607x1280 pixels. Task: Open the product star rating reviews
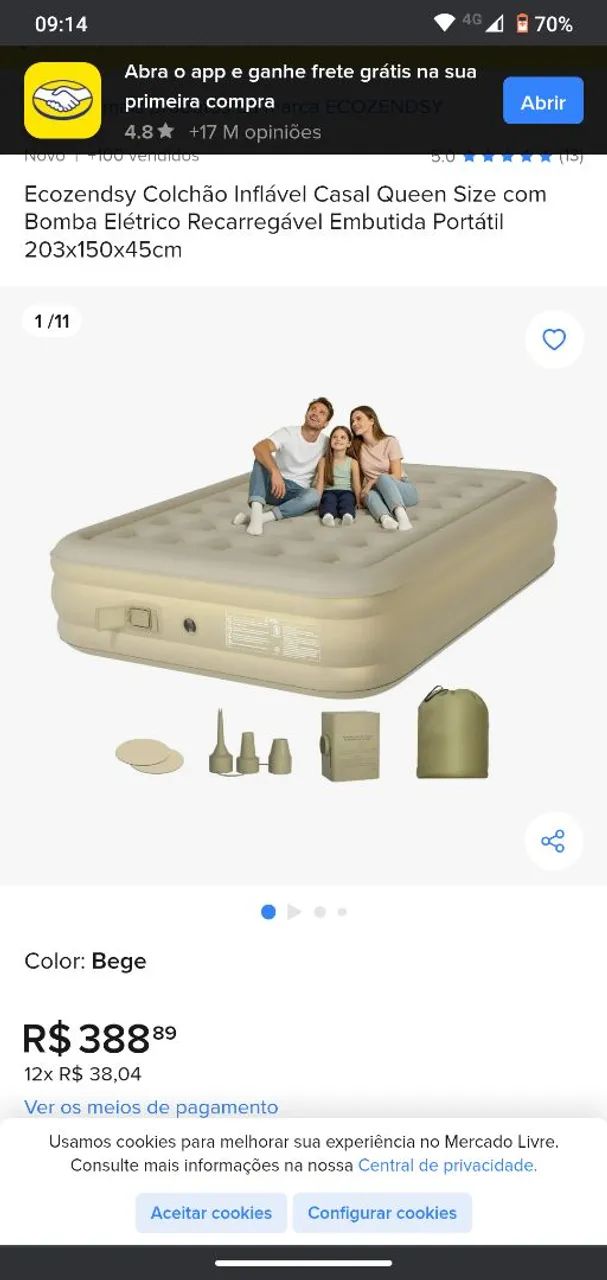coord(507,157)
